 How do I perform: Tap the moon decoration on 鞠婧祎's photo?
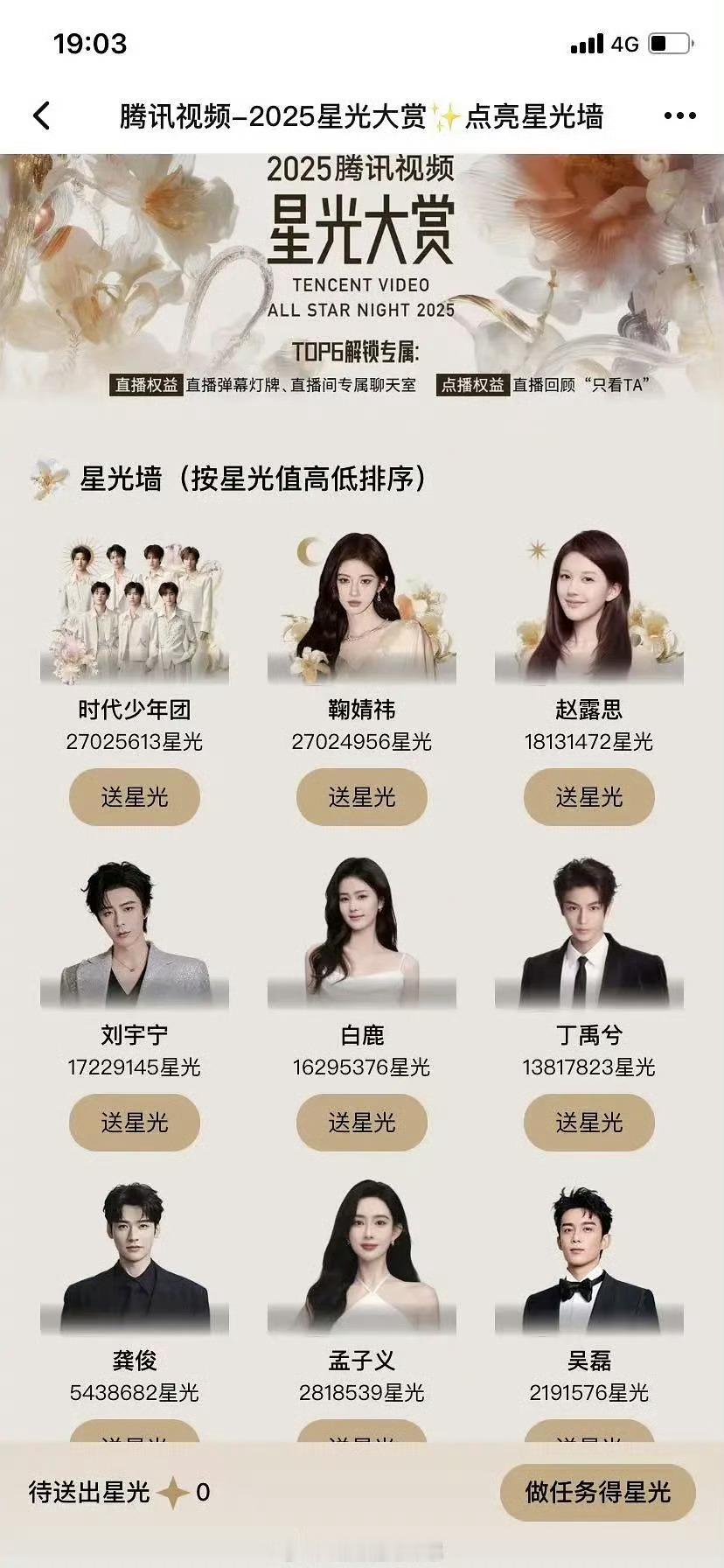coord(307,547)
